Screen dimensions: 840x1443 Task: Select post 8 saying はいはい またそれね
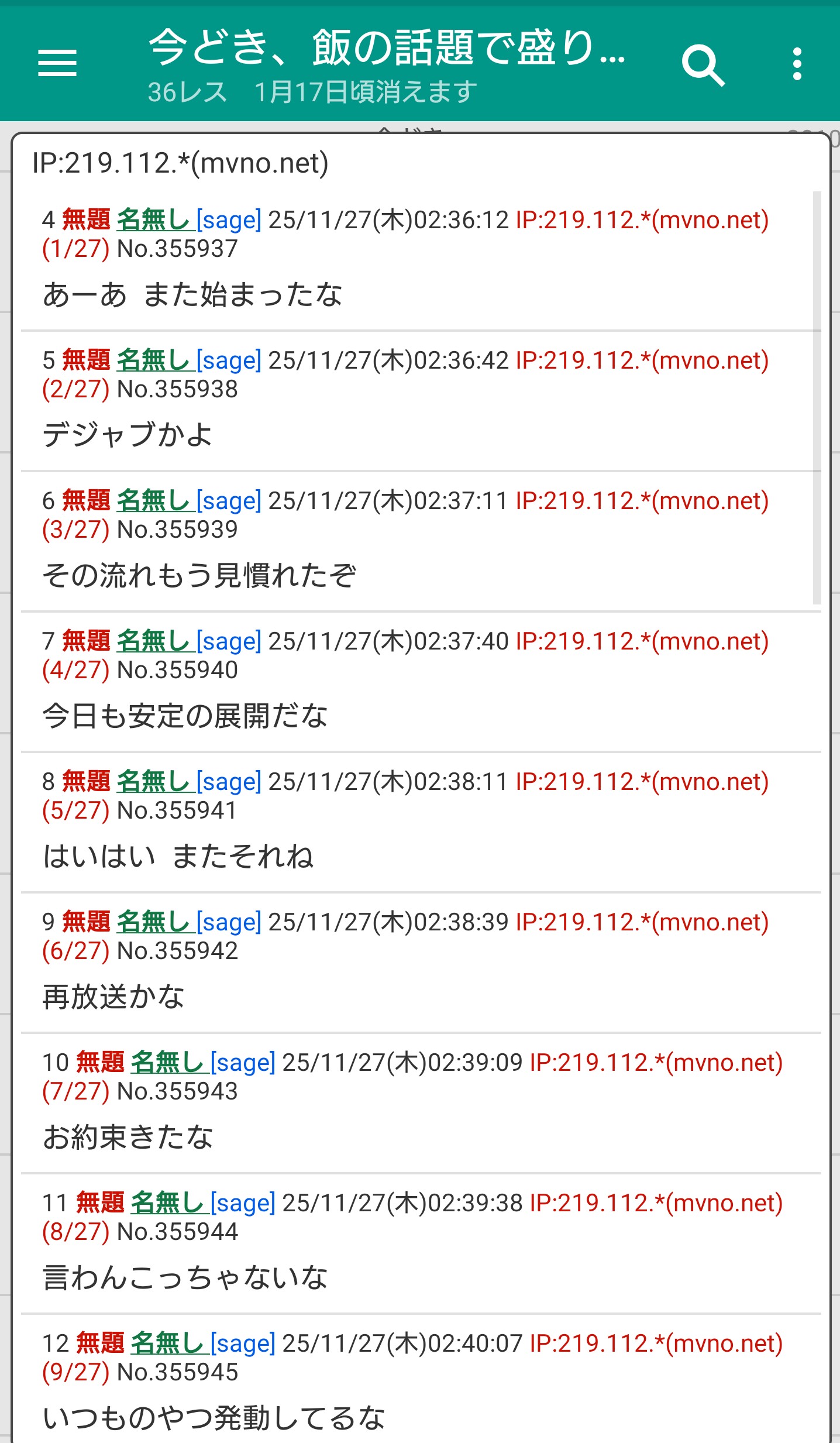178,856
